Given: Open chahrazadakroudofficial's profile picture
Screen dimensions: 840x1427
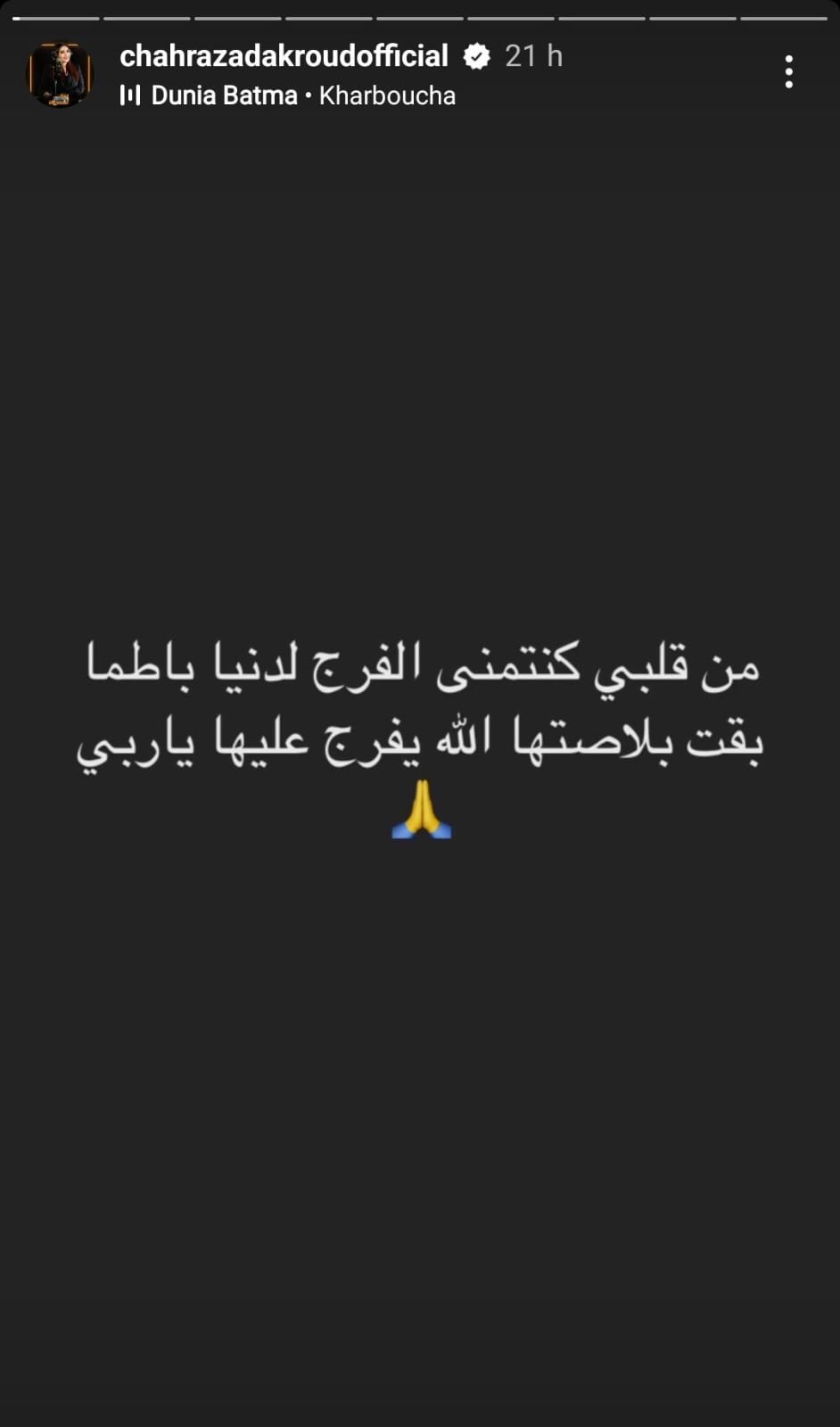Looking at the screenshot, I should click(x=60, y=75).
